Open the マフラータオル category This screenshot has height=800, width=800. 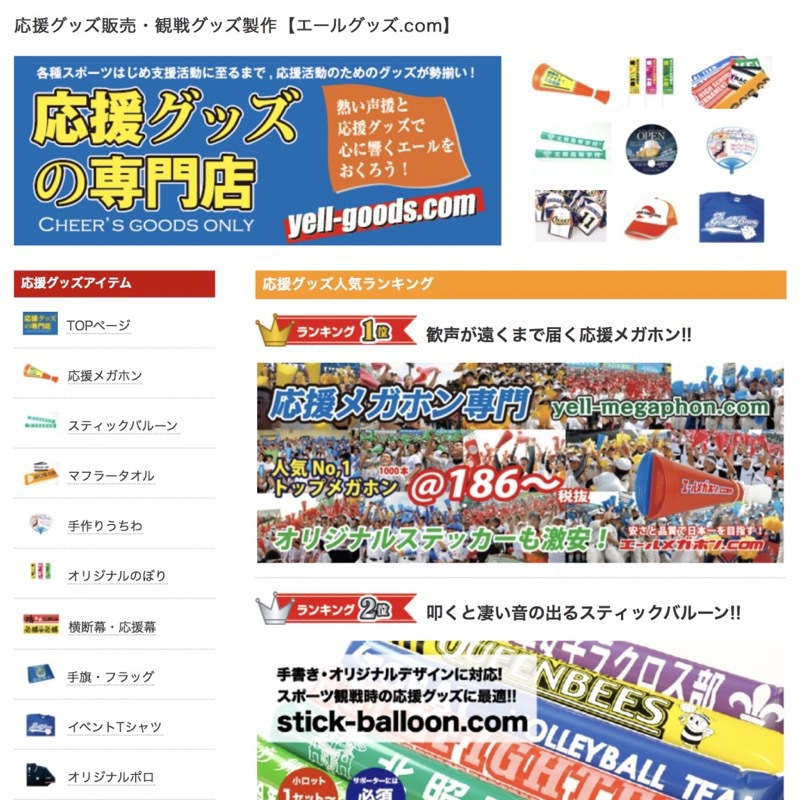click(x=110, y=476)
